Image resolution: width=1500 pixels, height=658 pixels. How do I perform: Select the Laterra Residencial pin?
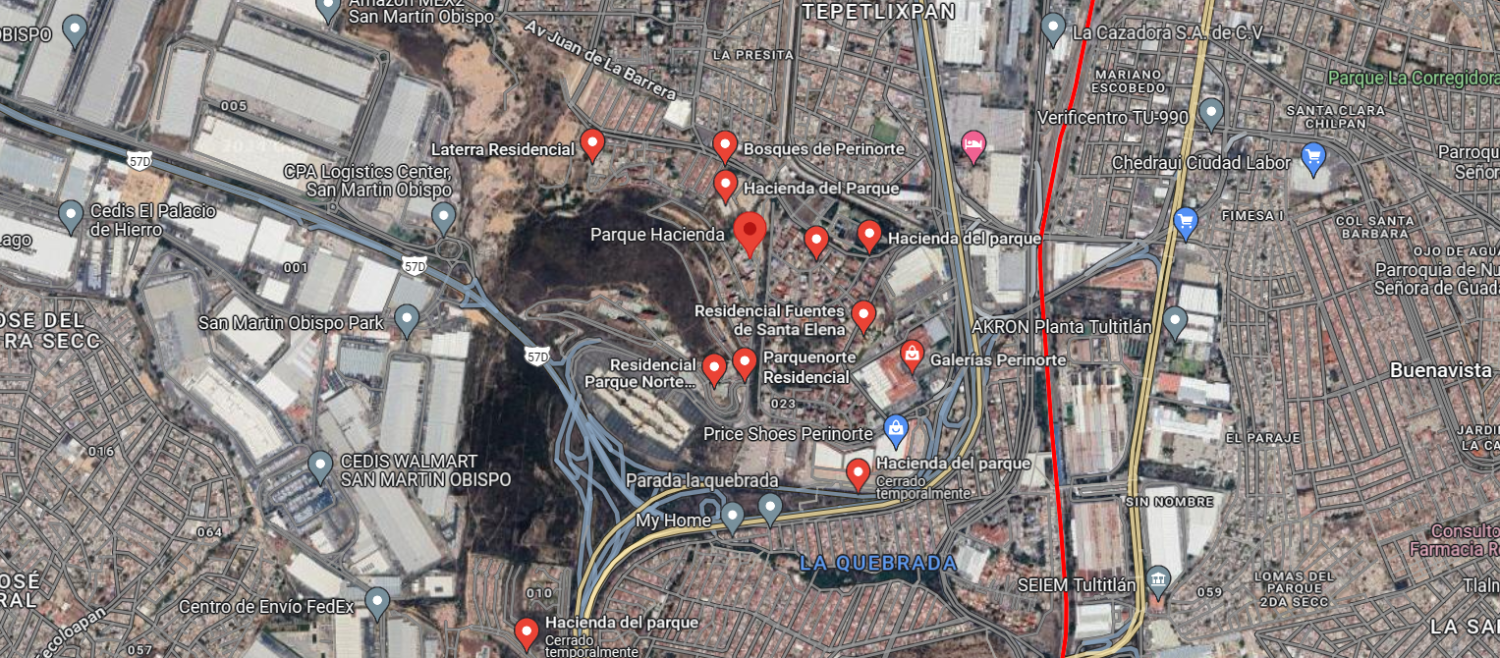coord(592,145)
